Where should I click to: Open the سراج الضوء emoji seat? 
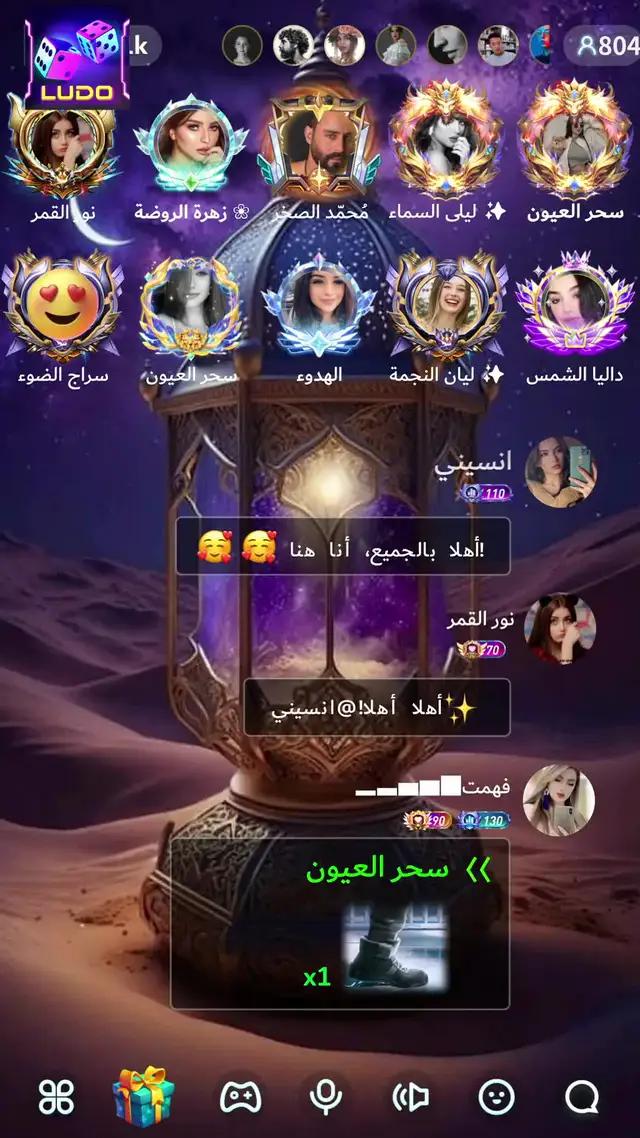coord(62,307)
